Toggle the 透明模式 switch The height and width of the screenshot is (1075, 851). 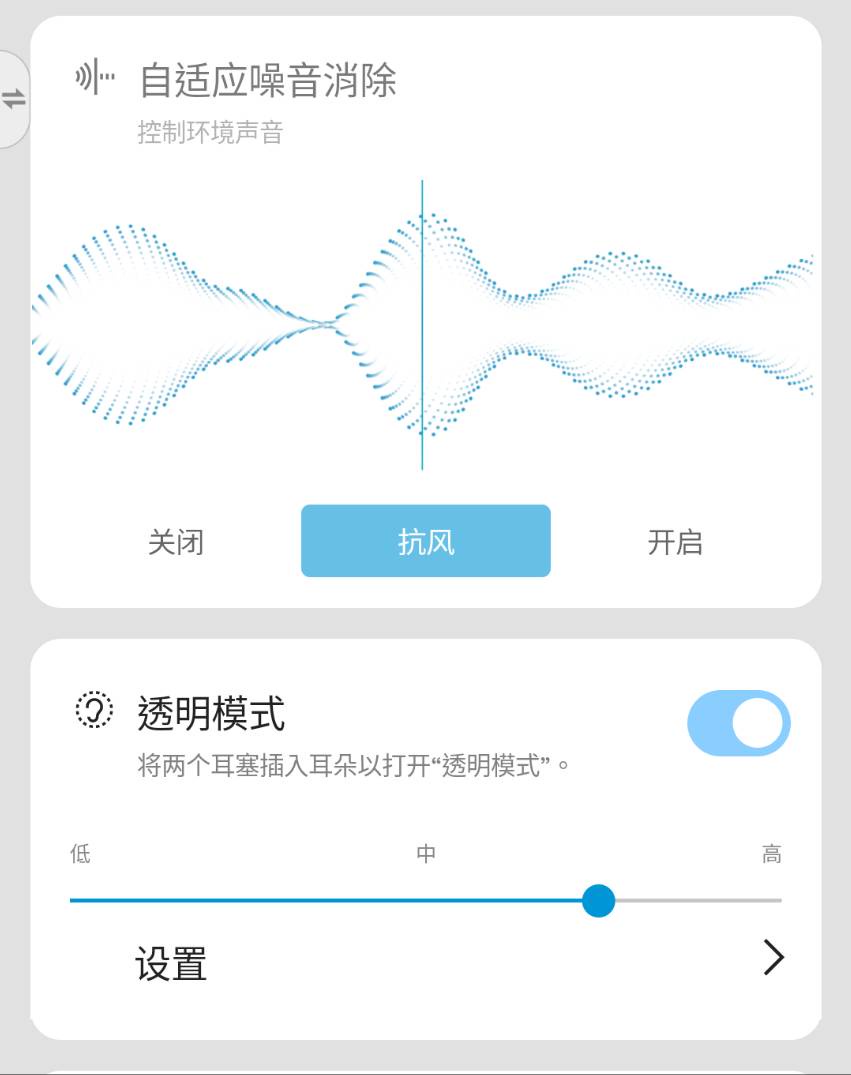[x=738, y=723]
